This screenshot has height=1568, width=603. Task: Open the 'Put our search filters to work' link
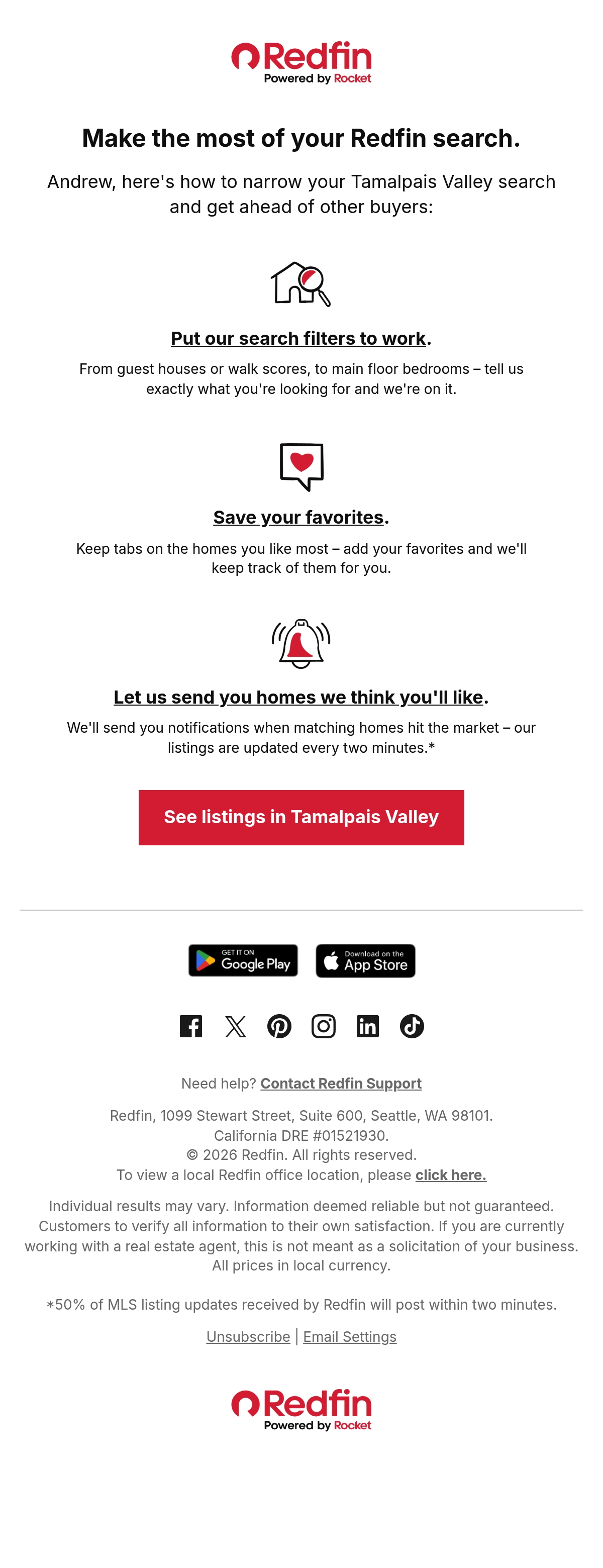[298, 338]
